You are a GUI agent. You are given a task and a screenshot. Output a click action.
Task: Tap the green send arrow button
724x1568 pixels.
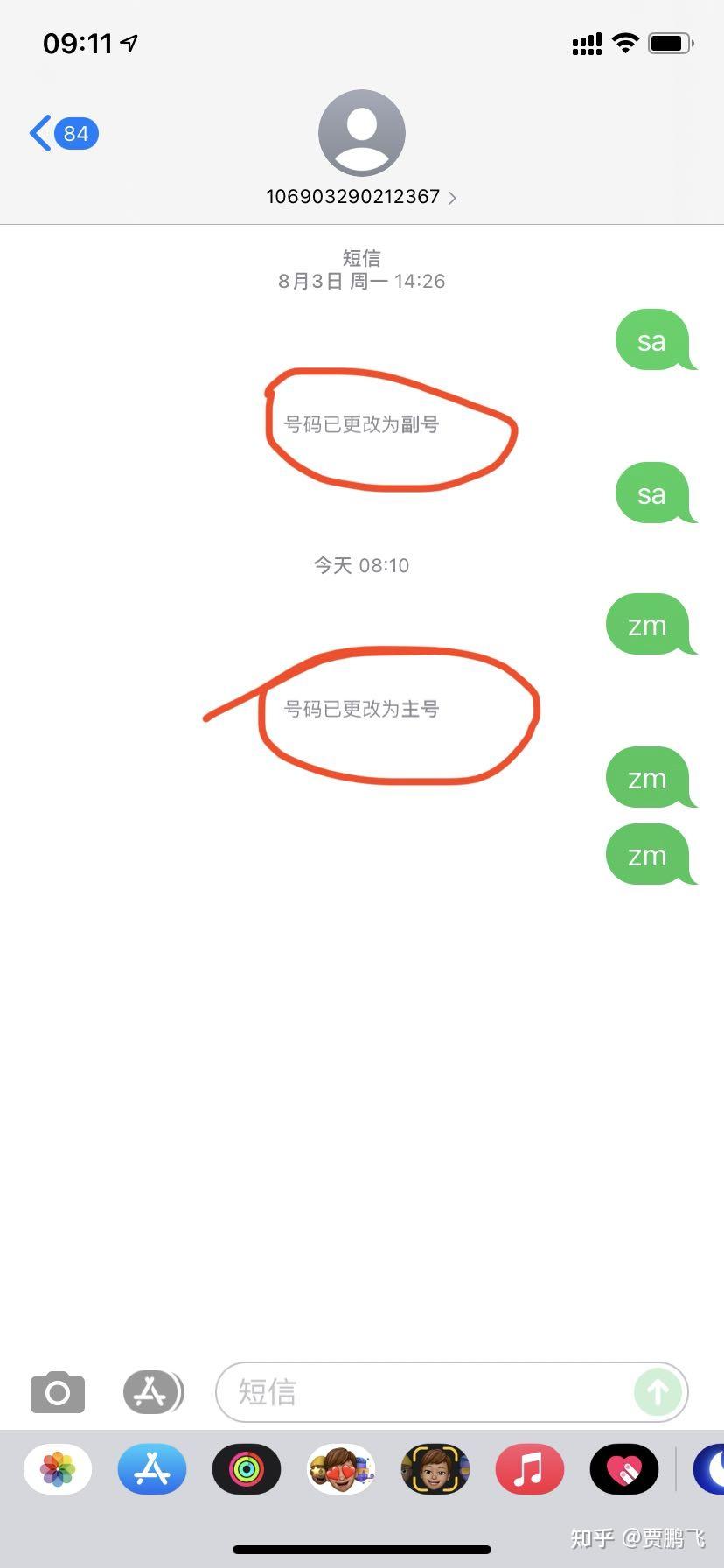point(657,1392)
